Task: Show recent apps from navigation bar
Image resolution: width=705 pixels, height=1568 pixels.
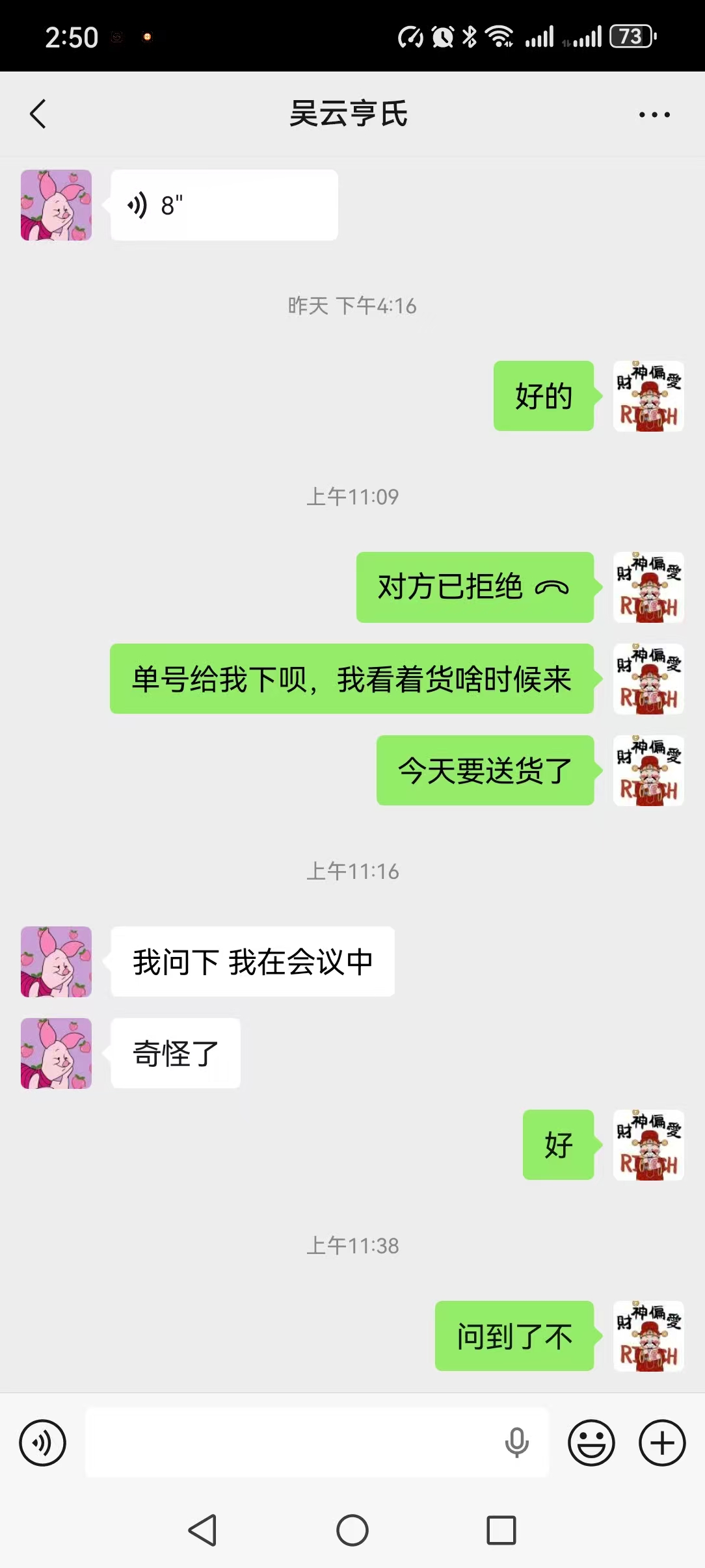Action: pos(501,1530)
